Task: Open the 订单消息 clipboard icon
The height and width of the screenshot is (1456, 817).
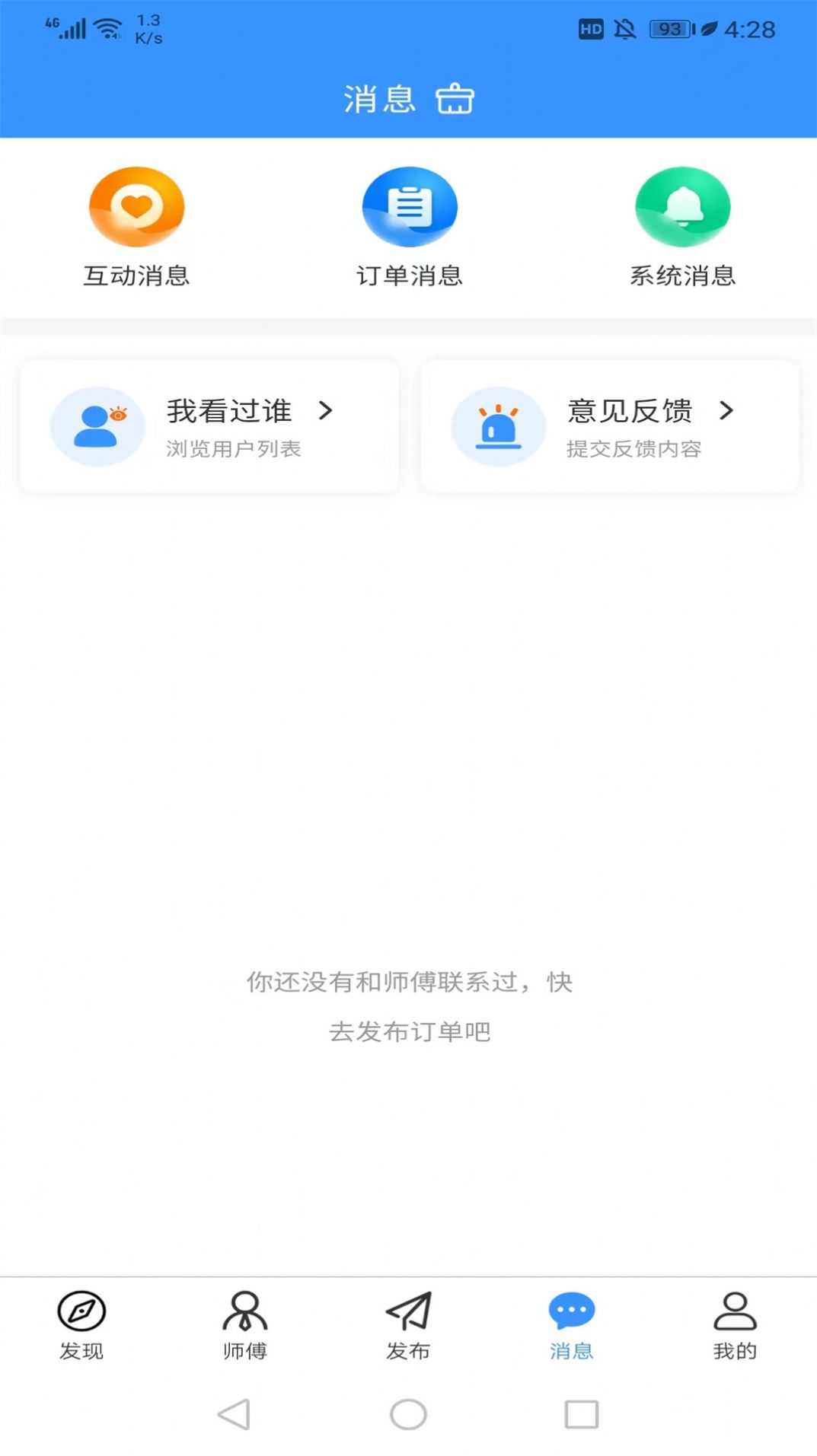Action: pyautogui.click(x=409, y=207)
